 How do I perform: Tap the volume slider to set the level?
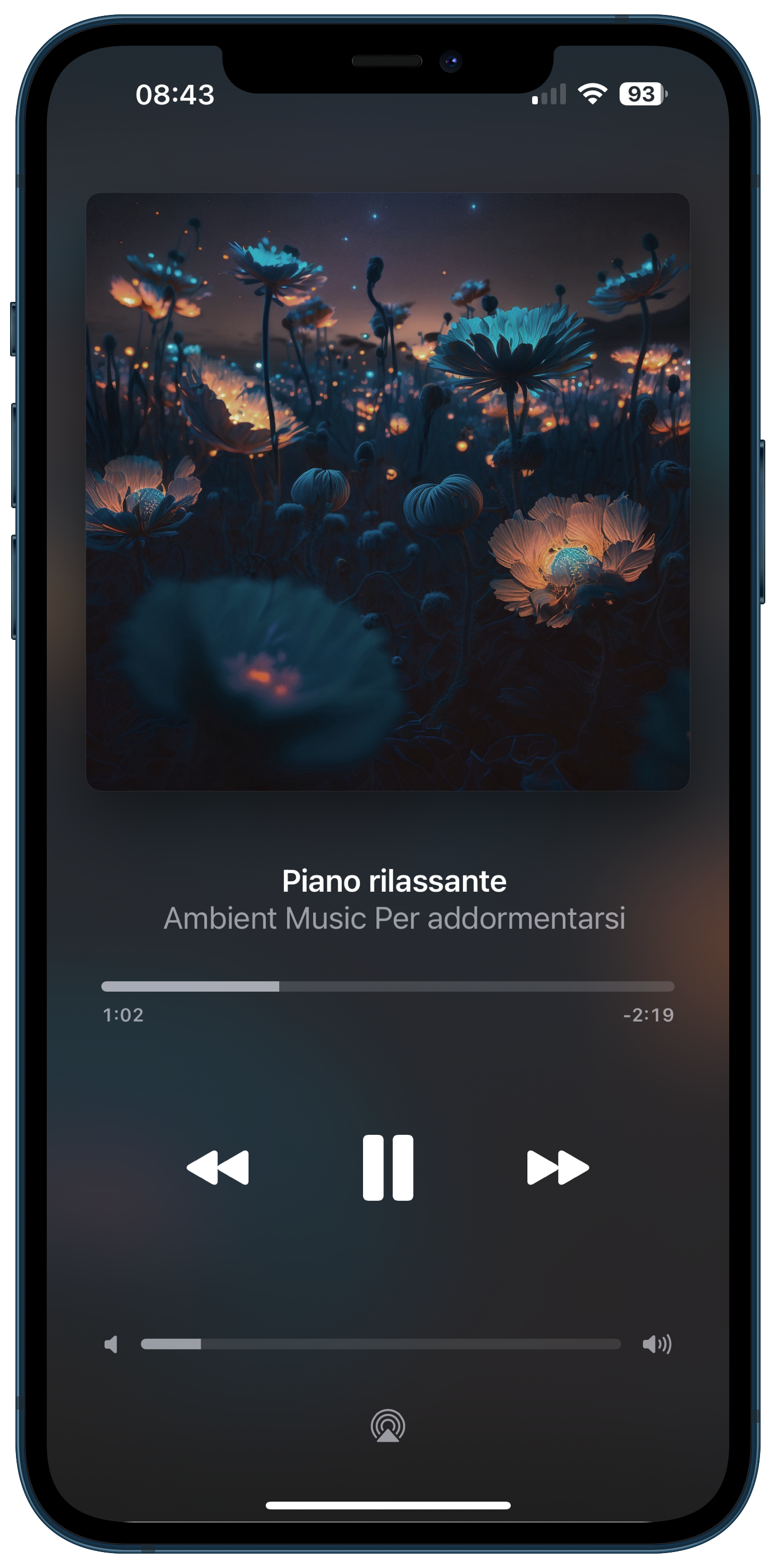click(381, 1344)
